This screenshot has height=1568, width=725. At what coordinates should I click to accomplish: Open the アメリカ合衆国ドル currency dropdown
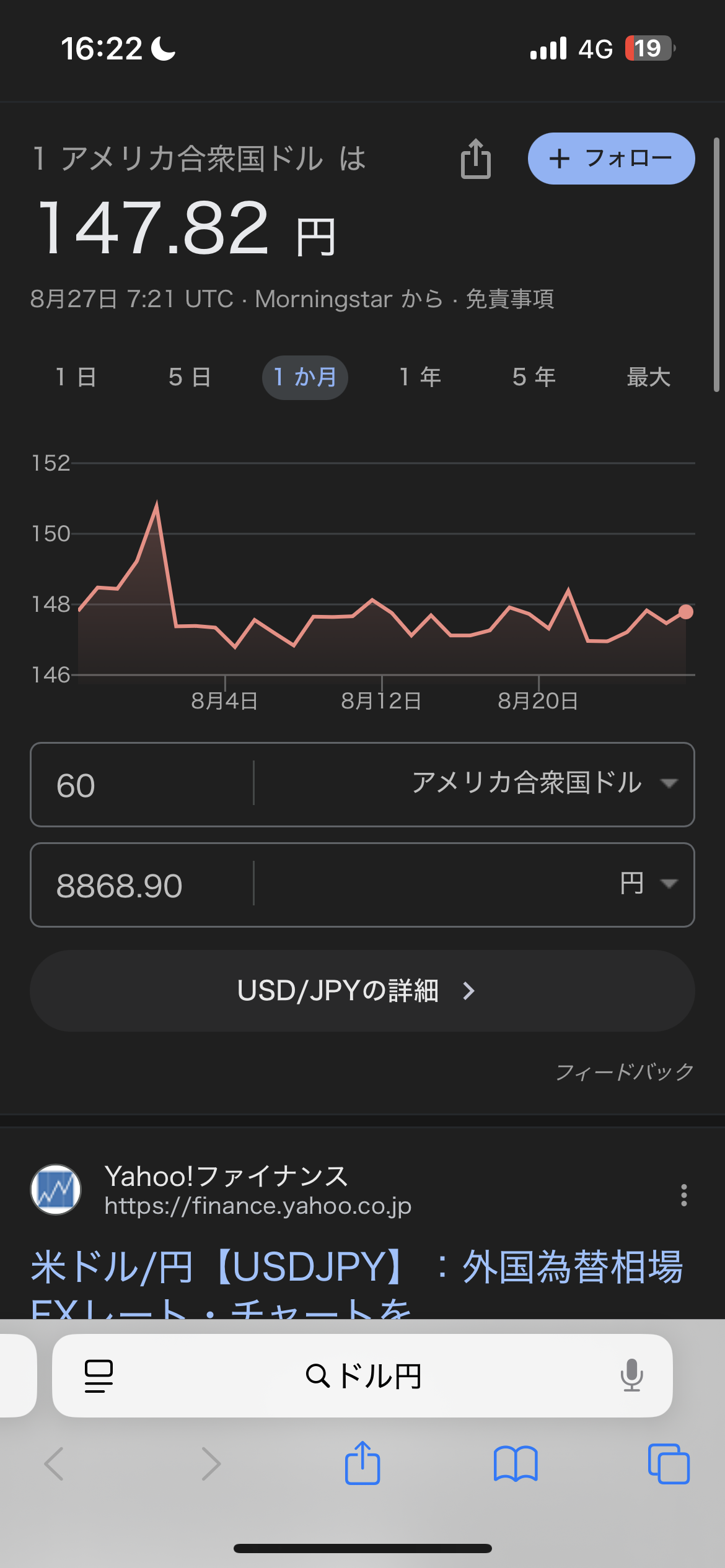coord(544,783)
